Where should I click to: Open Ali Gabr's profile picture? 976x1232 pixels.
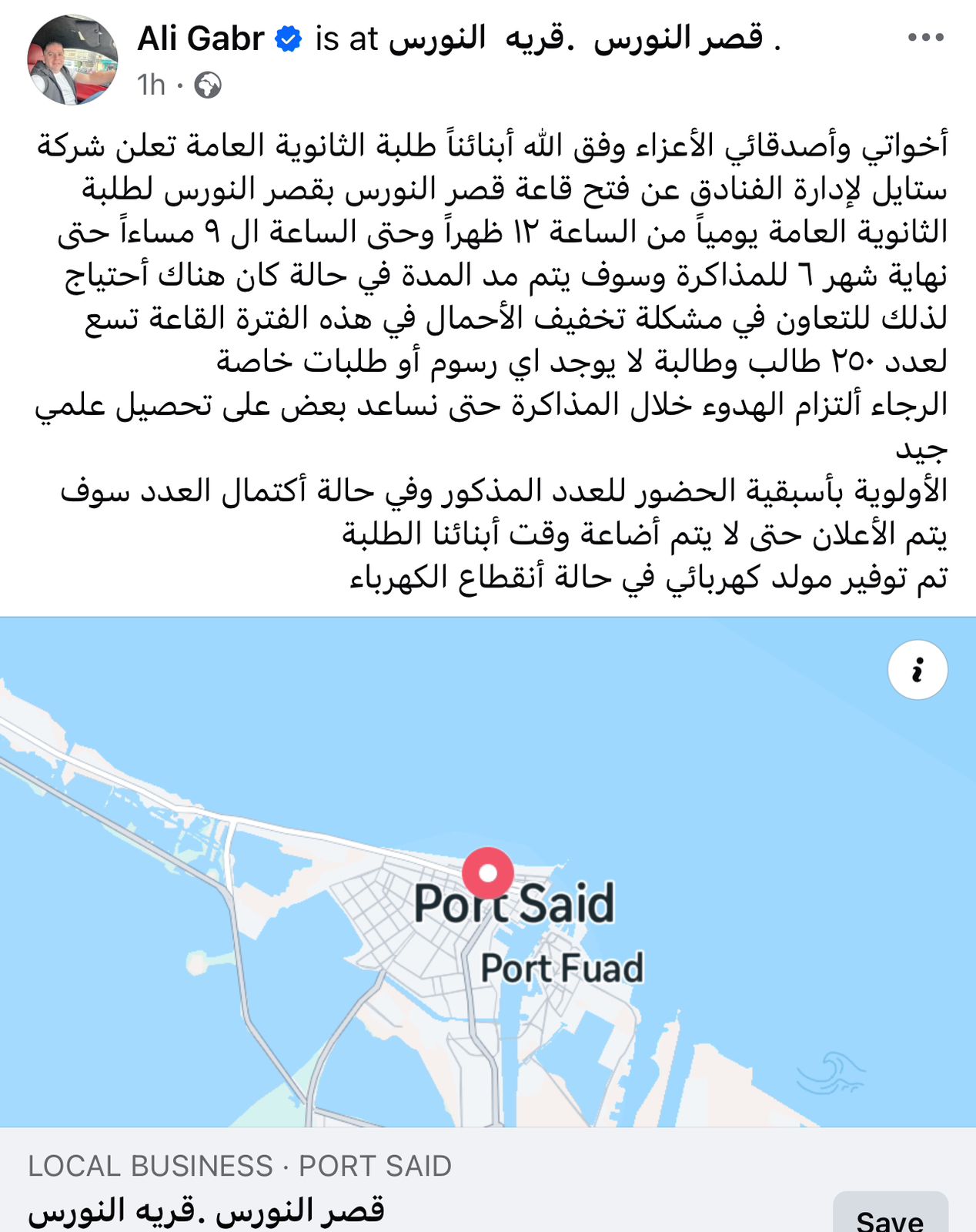[72, 59]
